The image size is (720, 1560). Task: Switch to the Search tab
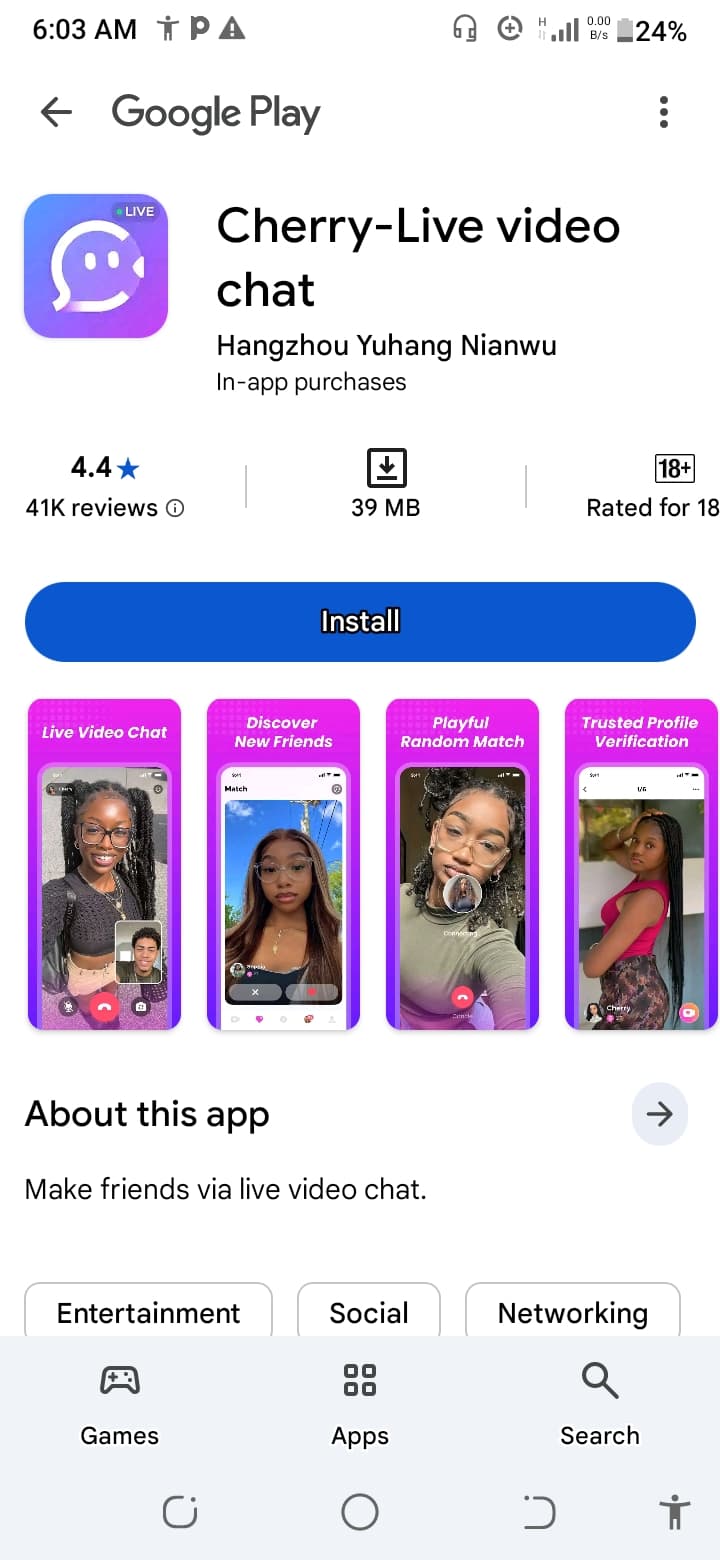(x=599, y=1404)
